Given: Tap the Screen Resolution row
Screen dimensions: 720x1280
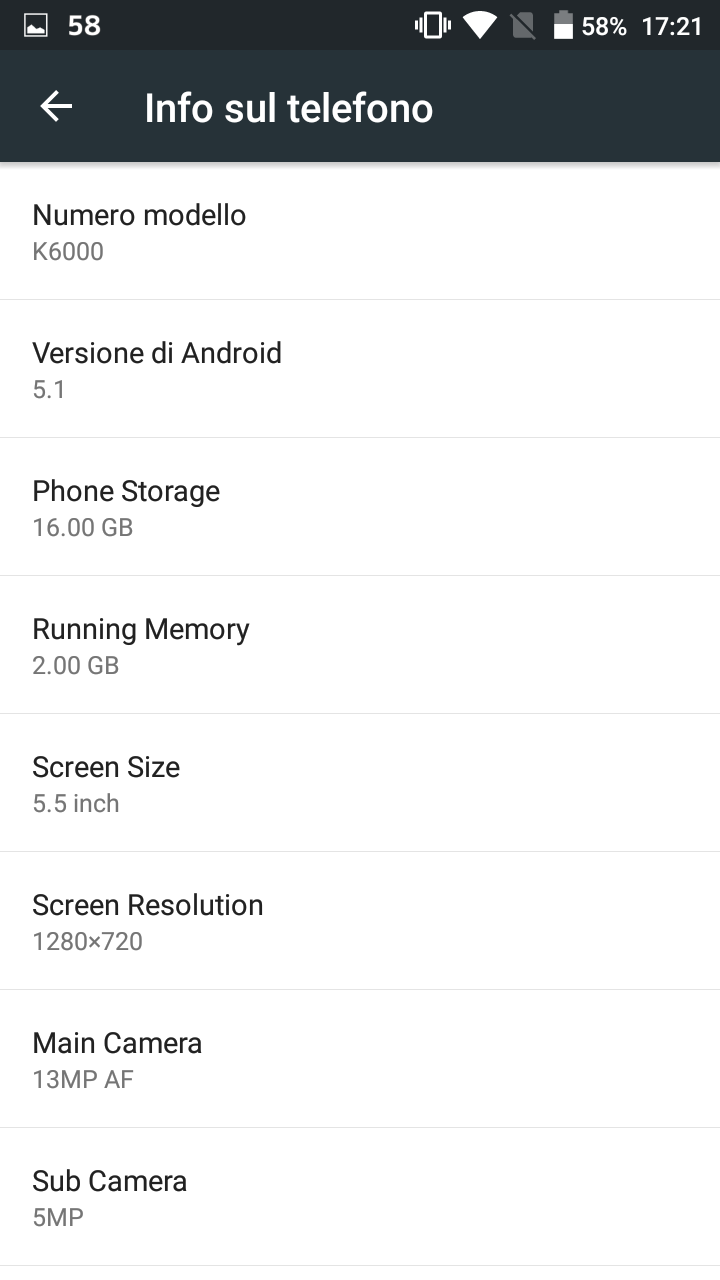Looking at the screenshot, I should tap(360, 921).
